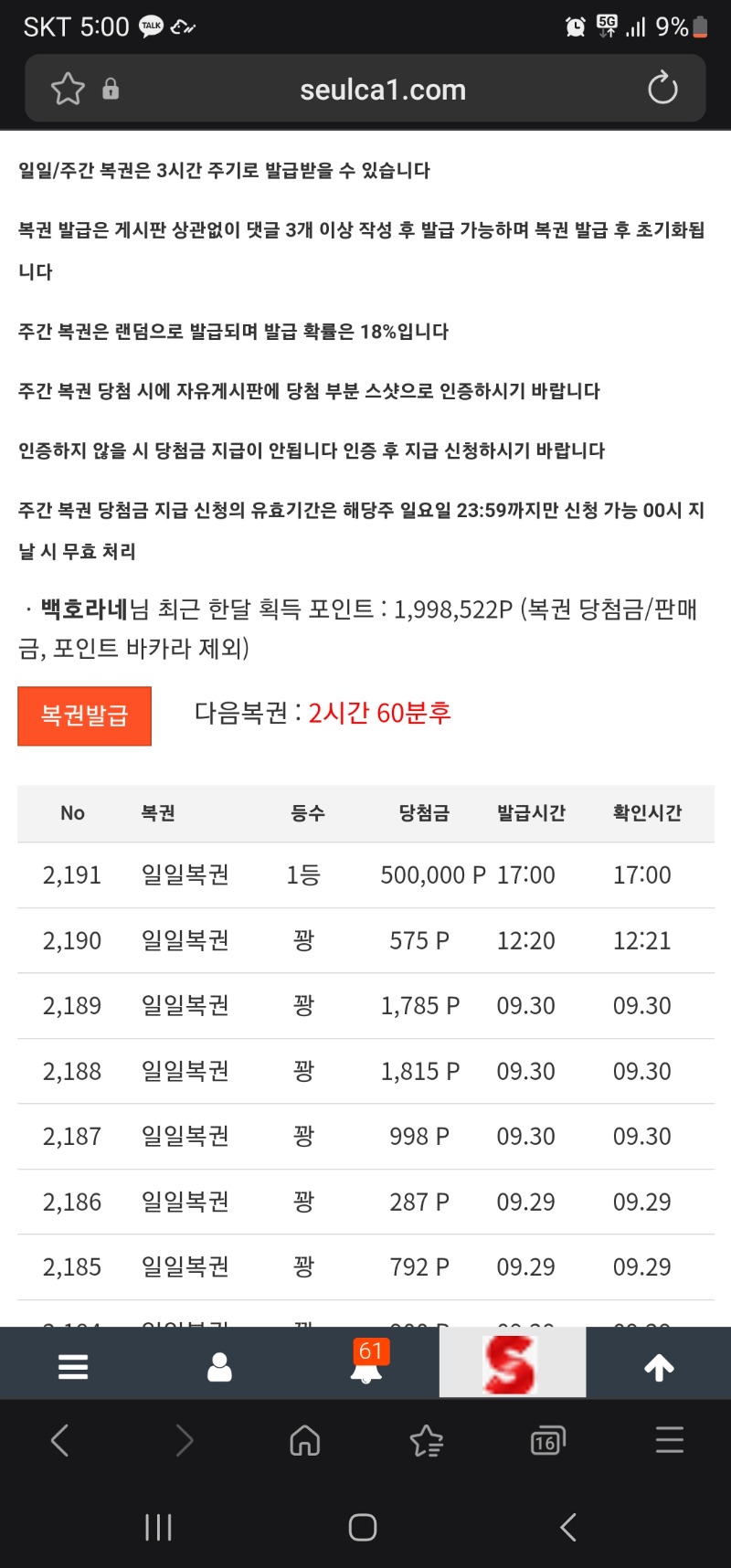Bookmark this page with the star icon
The width and height of the screenshot is (731, 1568).
(68, 89)
